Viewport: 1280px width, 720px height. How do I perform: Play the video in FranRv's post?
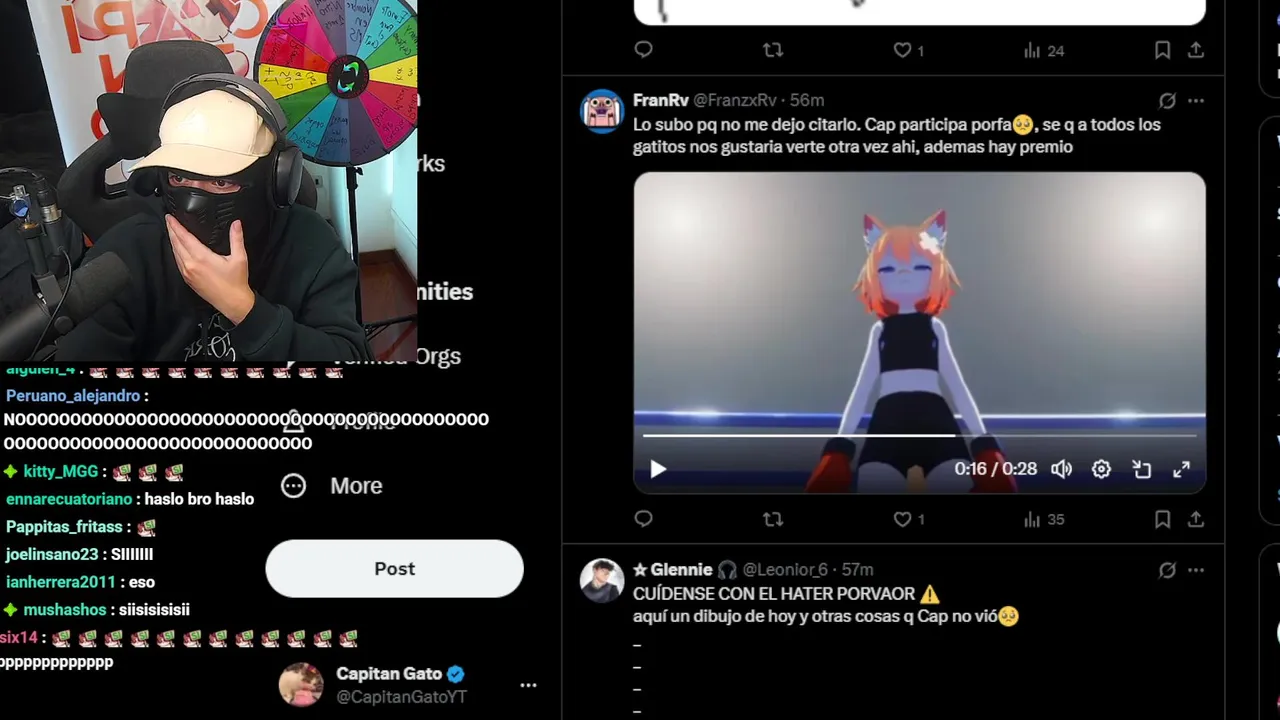(658, 469)
